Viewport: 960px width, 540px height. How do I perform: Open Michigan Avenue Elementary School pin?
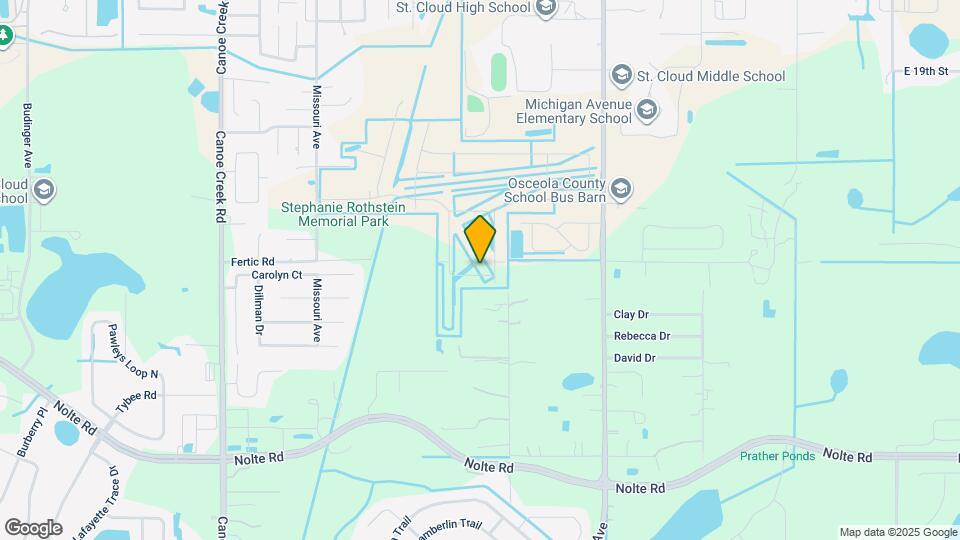[646, 111]
